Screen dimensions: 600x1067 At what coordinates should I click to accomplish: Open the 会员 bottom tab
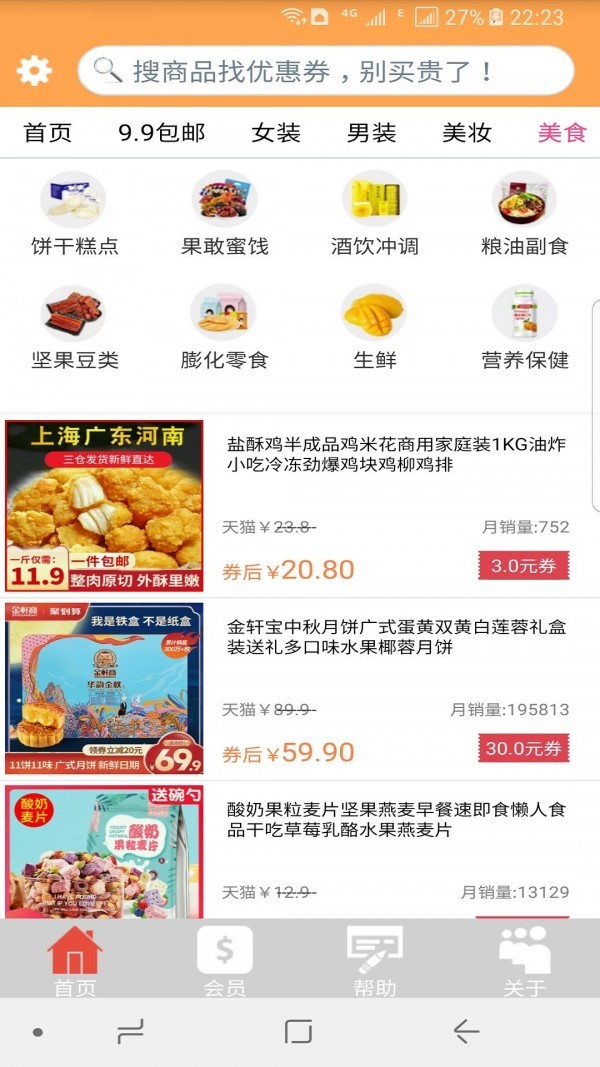[x=224, y=960]
